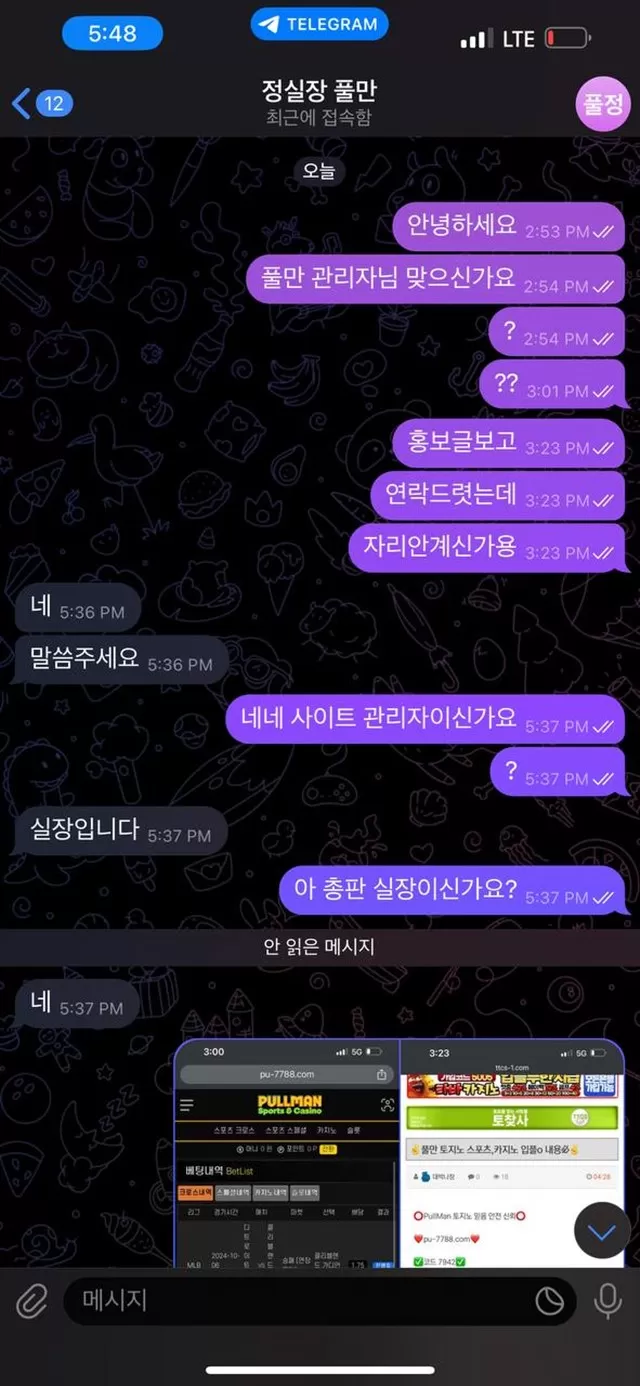Screen dimensions: 640x1386
Task: Open the sticker panel icon
Action: (x=549, y=1301)
